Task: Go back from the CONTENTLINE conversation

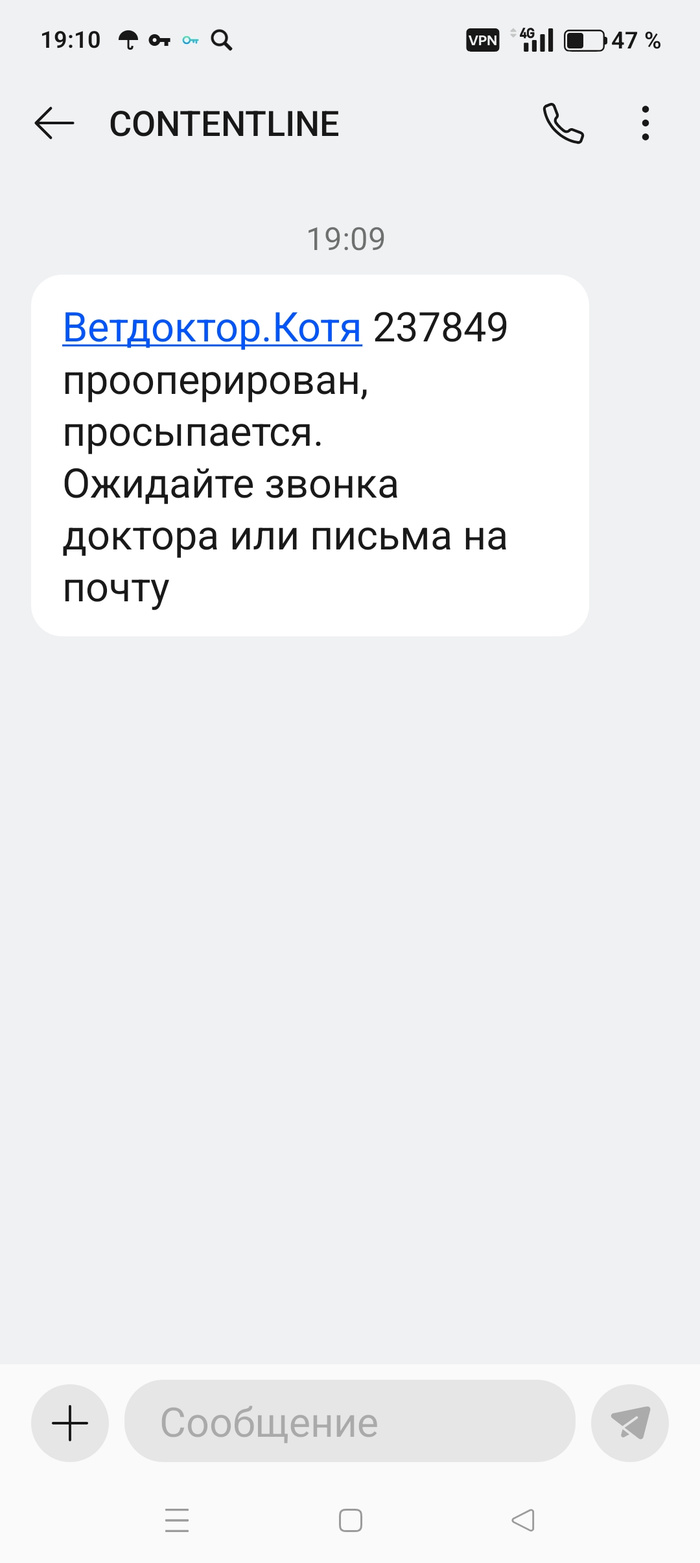Action: click(54, 123)
